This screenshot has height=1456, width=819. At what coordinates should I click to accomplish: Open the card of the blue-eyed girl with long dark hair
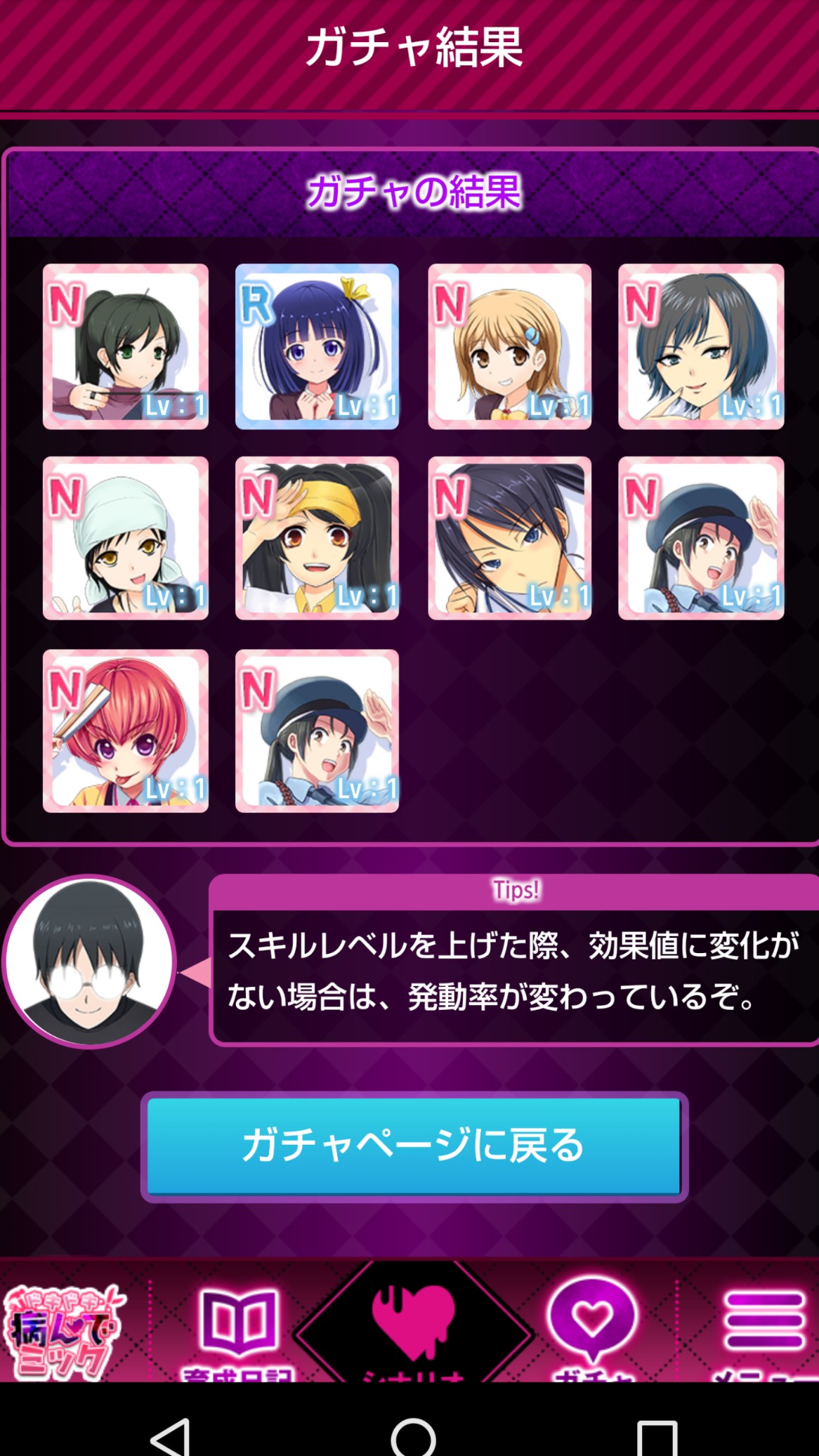(509, 538)
